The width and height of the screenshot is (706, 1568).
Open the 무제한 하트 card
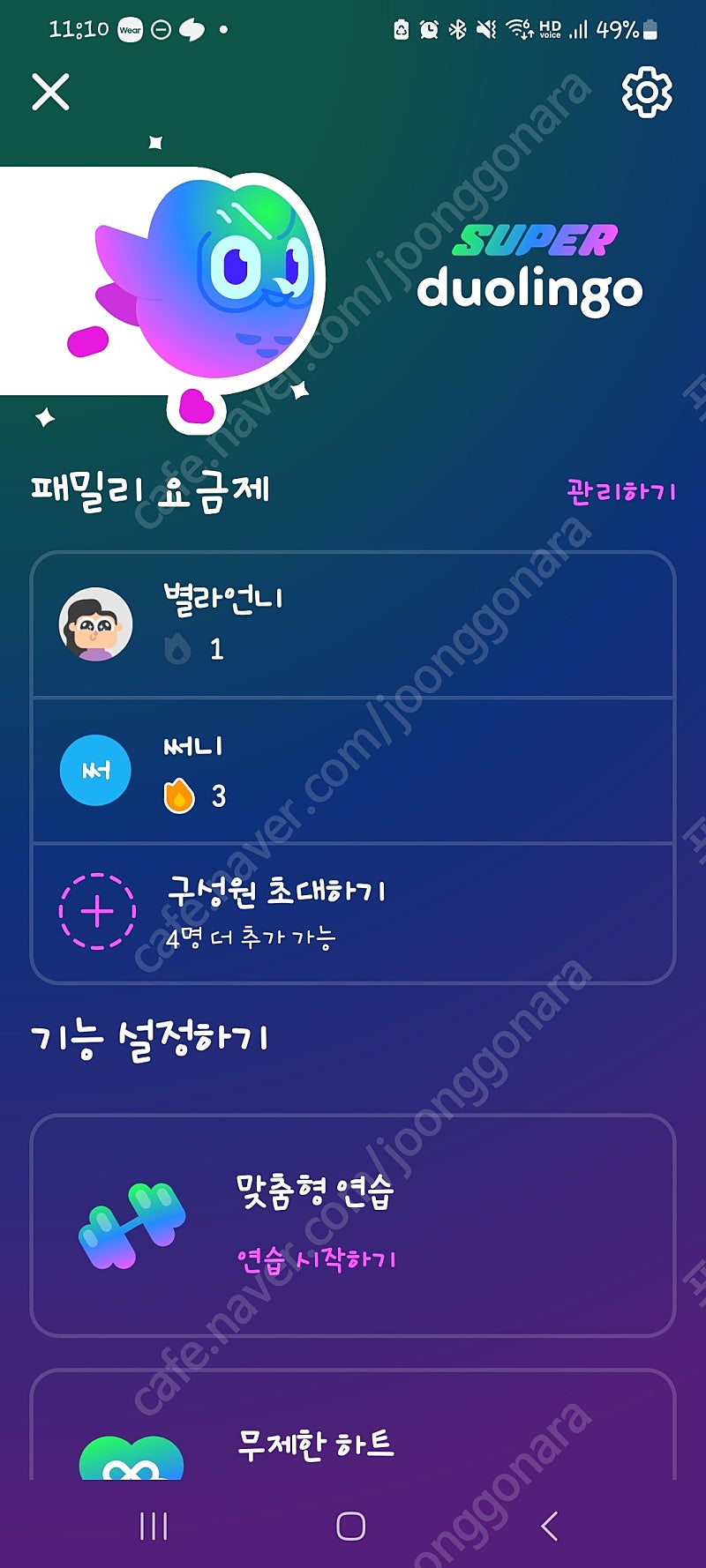353,1424
